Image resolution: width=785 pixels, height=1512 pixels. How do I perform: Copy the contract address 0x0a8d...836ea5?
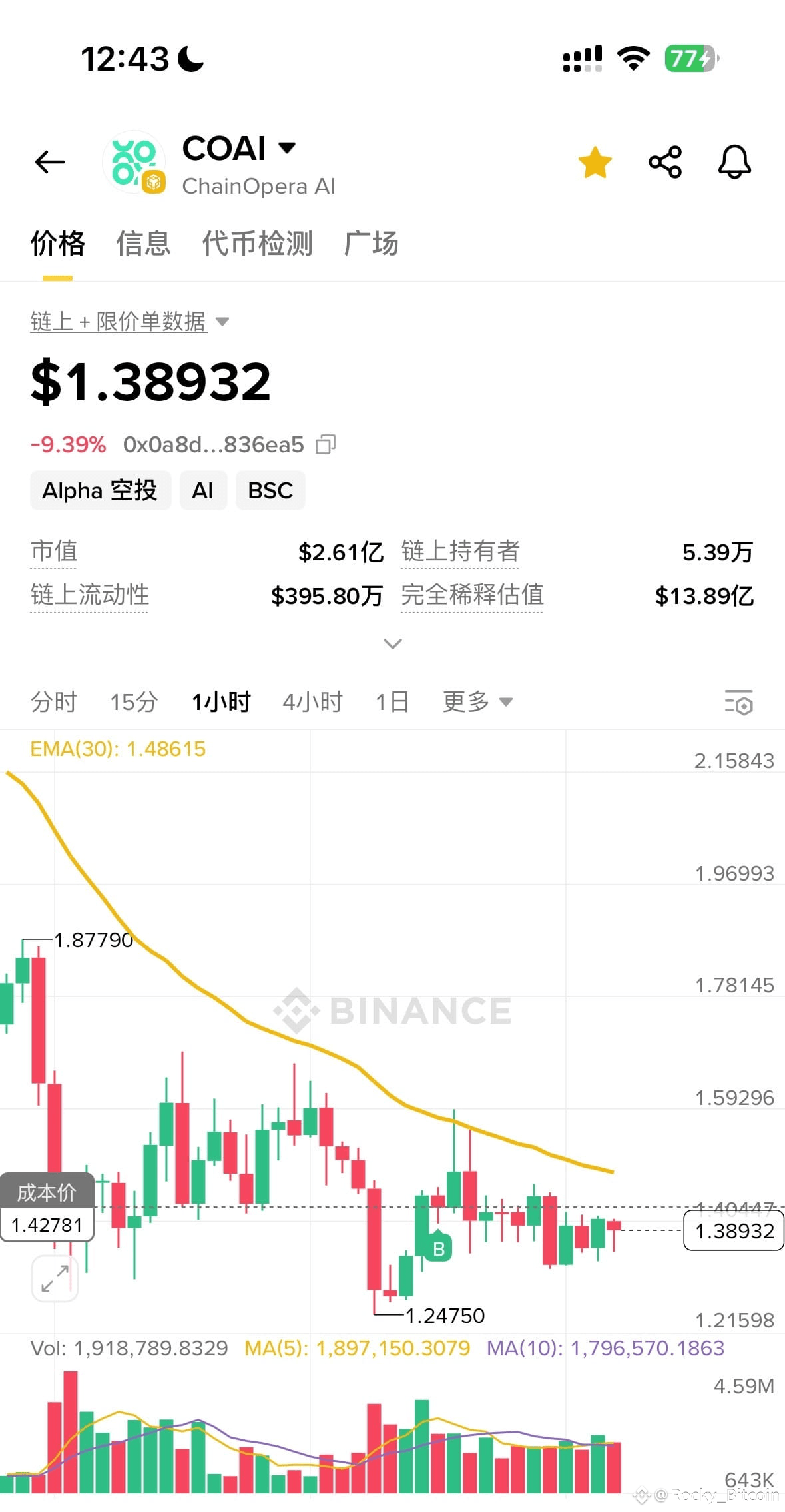click(326, 444)
